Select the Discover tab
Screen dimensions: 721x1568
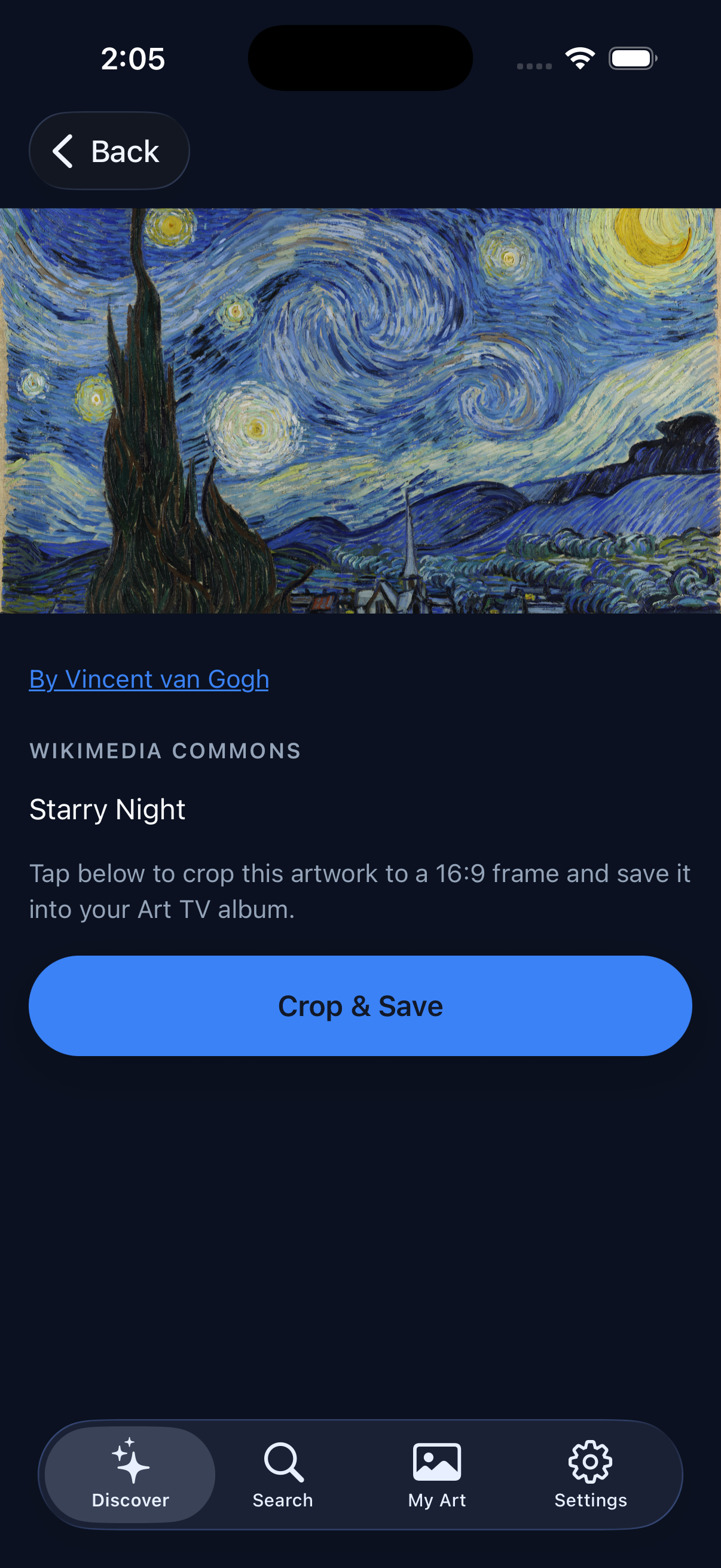130,1474
